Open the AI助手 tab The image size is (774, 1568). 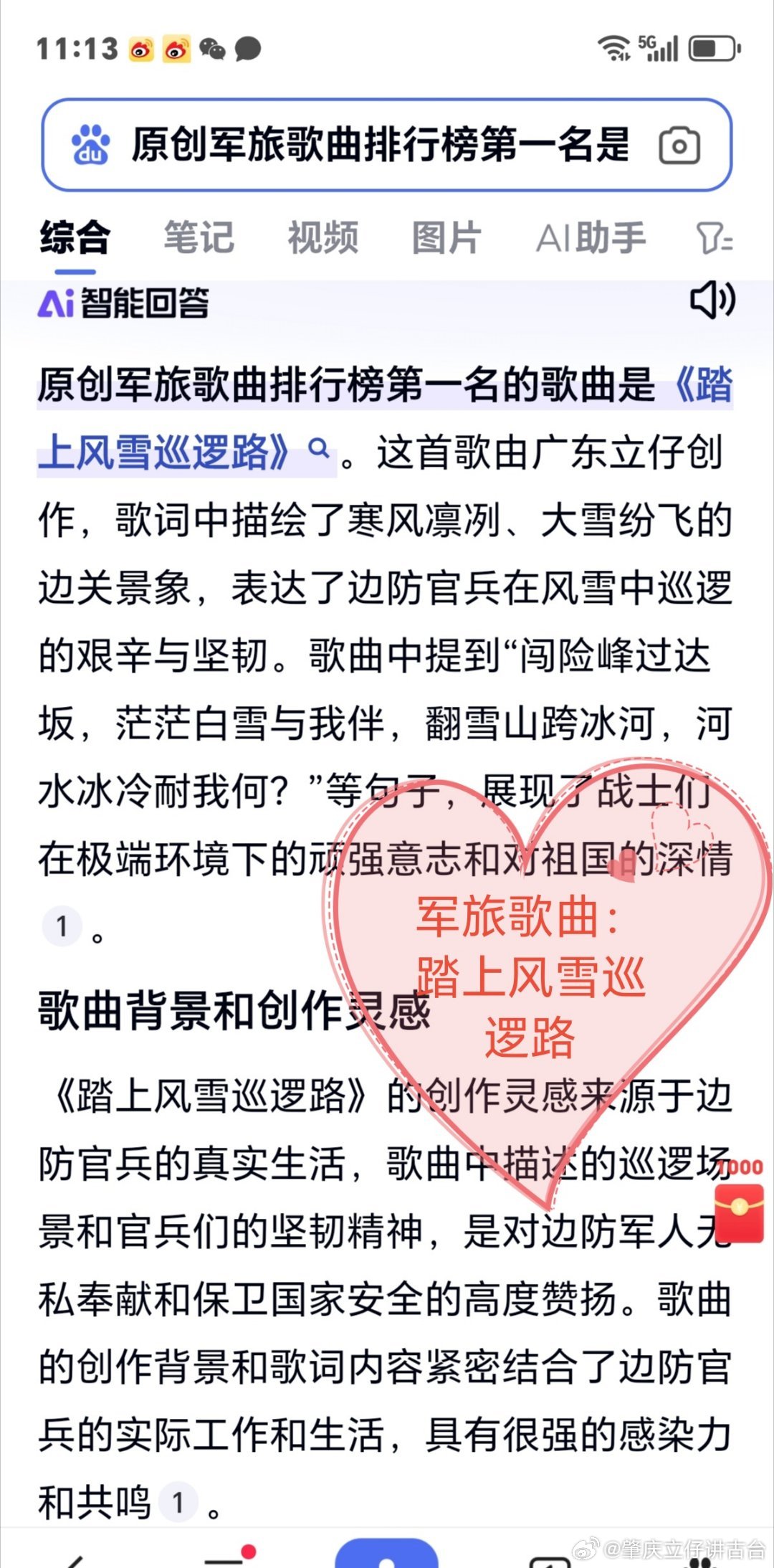591,237
